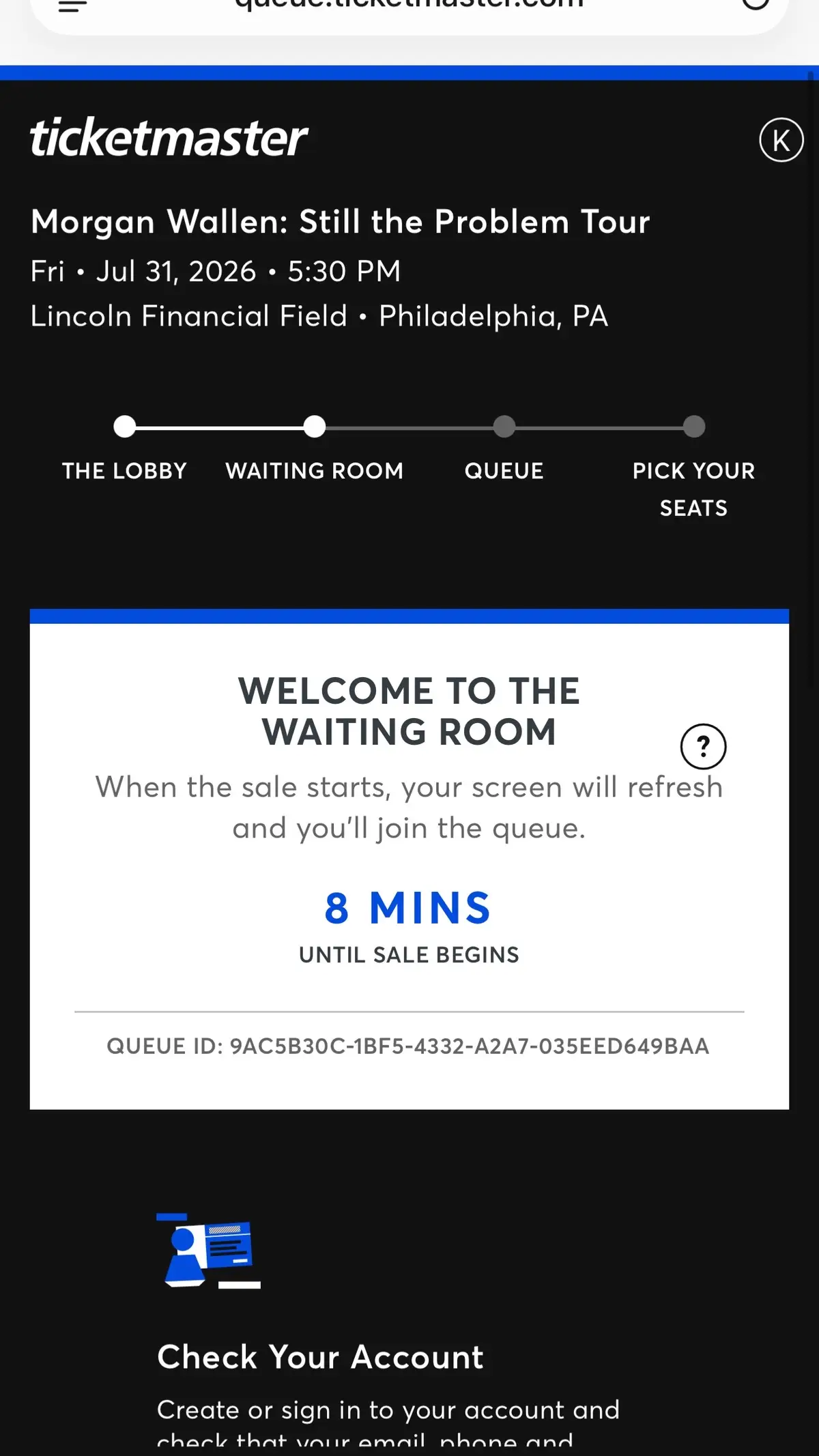Open the browser hamburger menu

pos(72,7)
